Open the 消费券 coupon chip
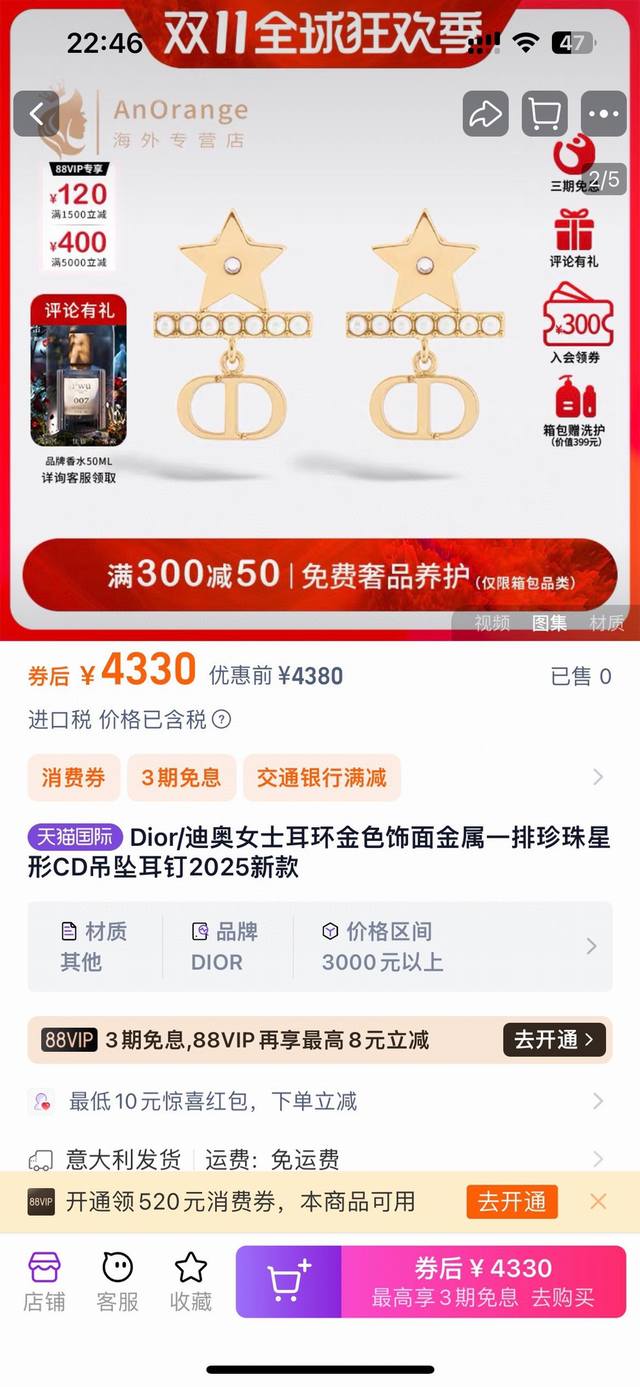Viewport: 640px width, 1387px height. [73, 777]
